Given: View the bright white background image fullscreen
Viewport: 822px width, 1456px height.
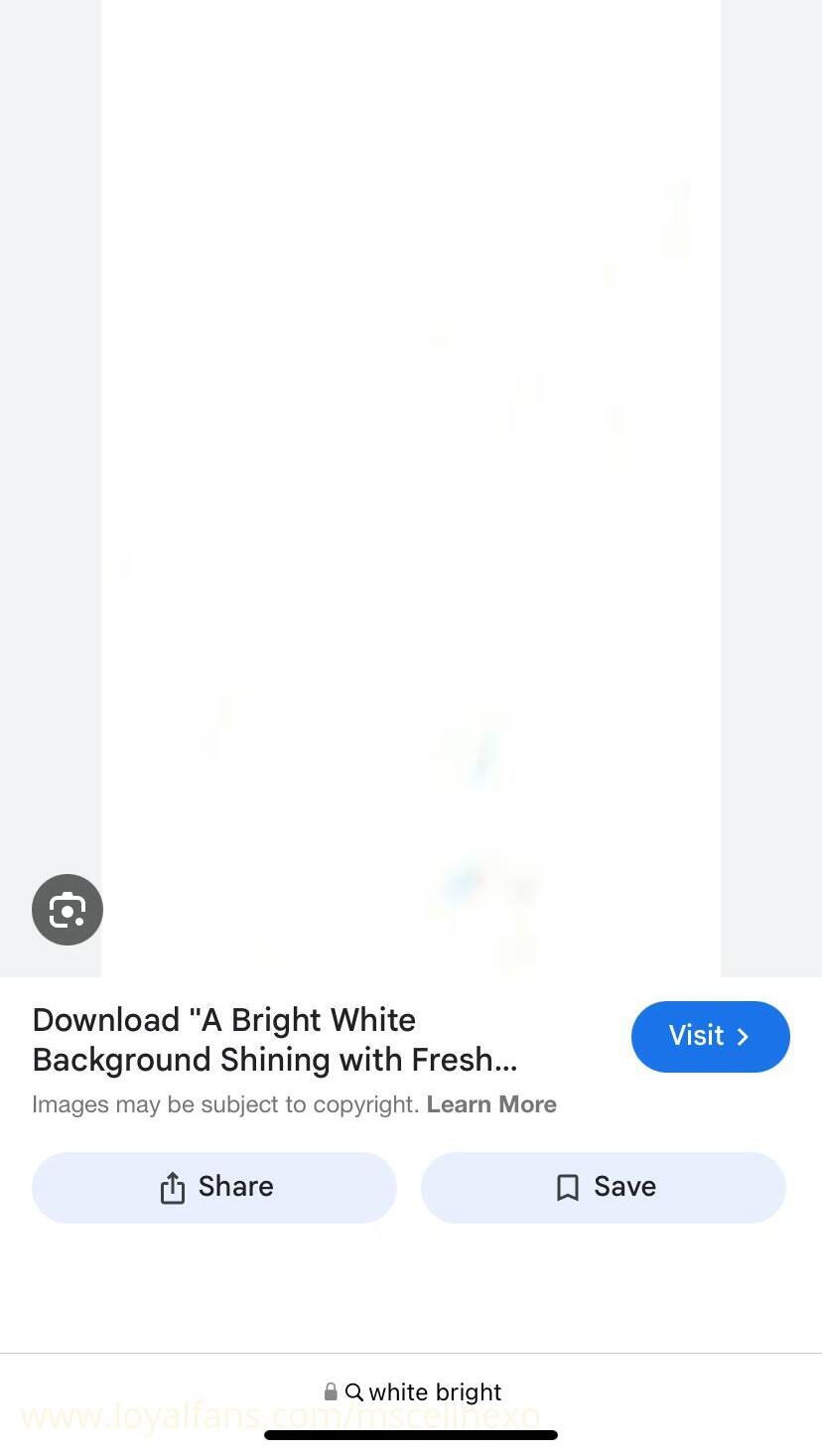Looking at the screenshot, I should pyautogui.click(x=410, y=487).
